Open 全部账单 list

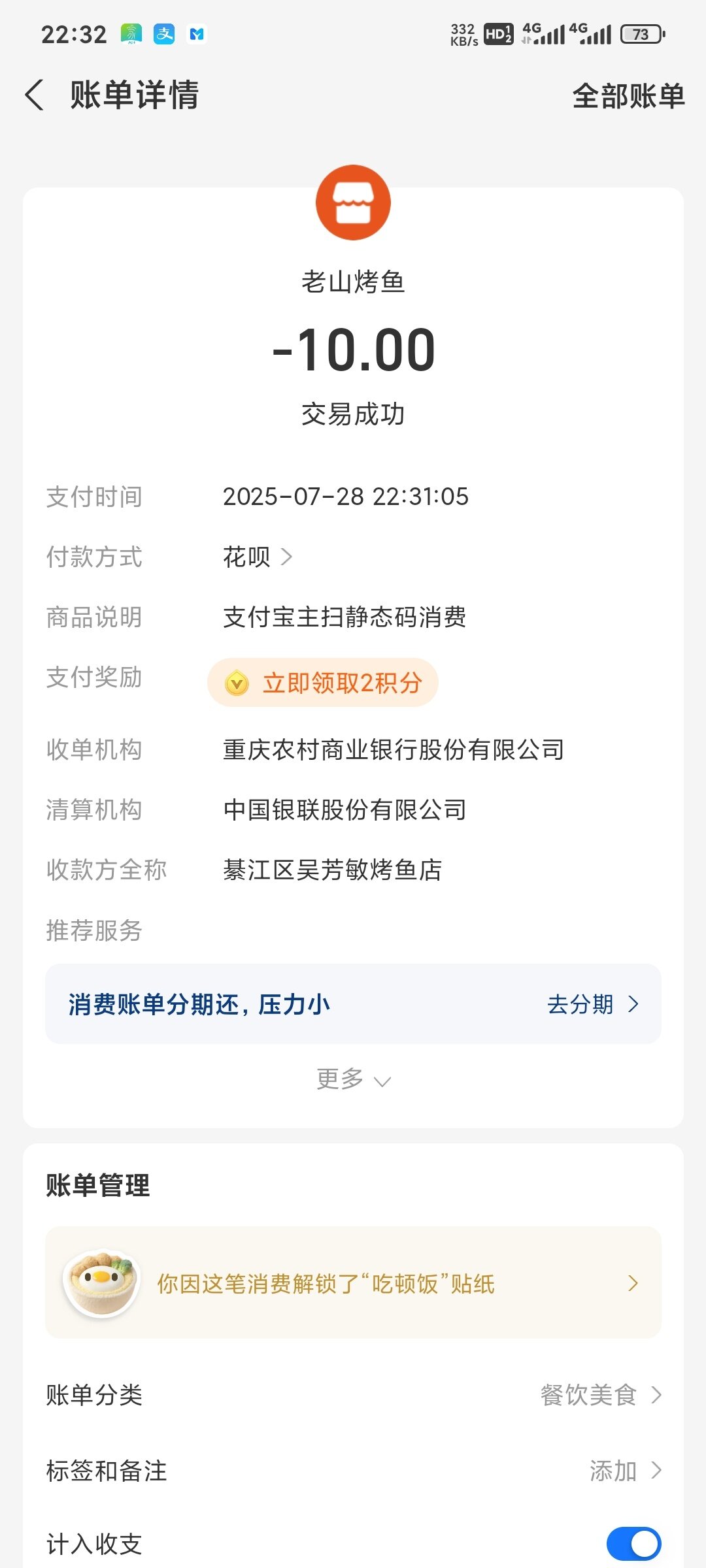[x=628, y=96]
